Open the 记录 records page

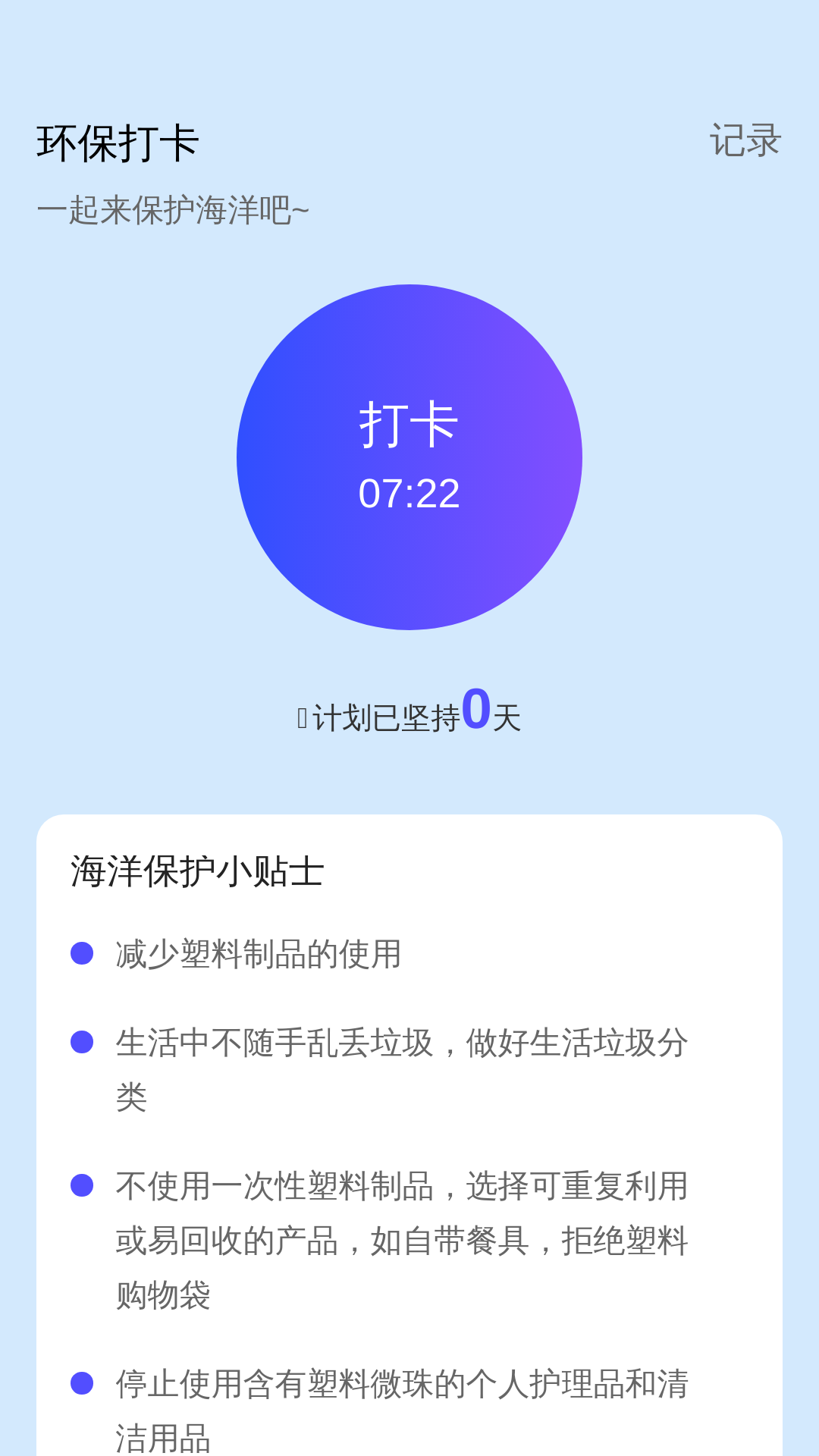pos(745,141)
